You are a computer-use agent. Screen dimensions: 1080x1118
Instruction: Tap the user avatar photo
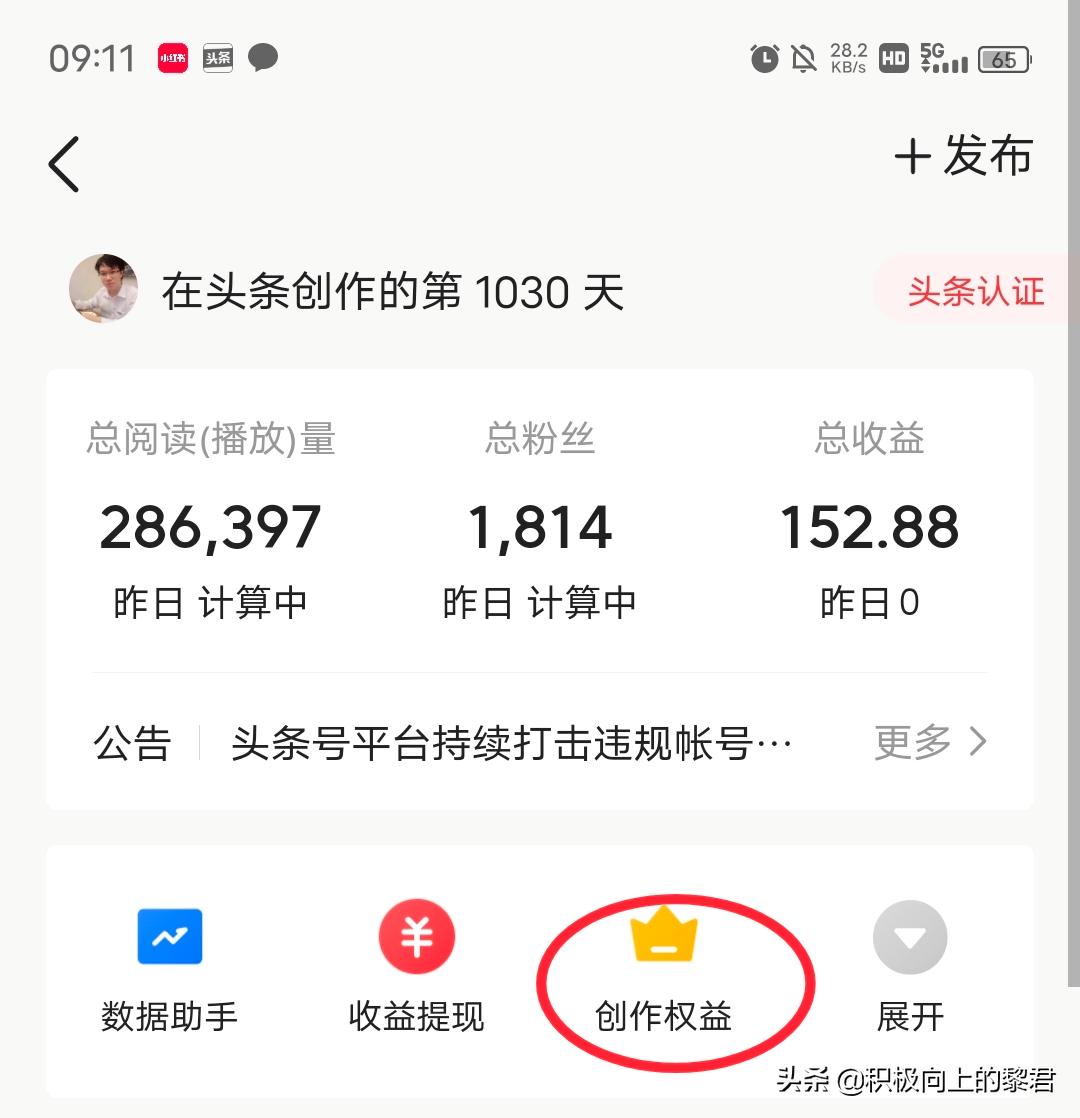(103, 286)
